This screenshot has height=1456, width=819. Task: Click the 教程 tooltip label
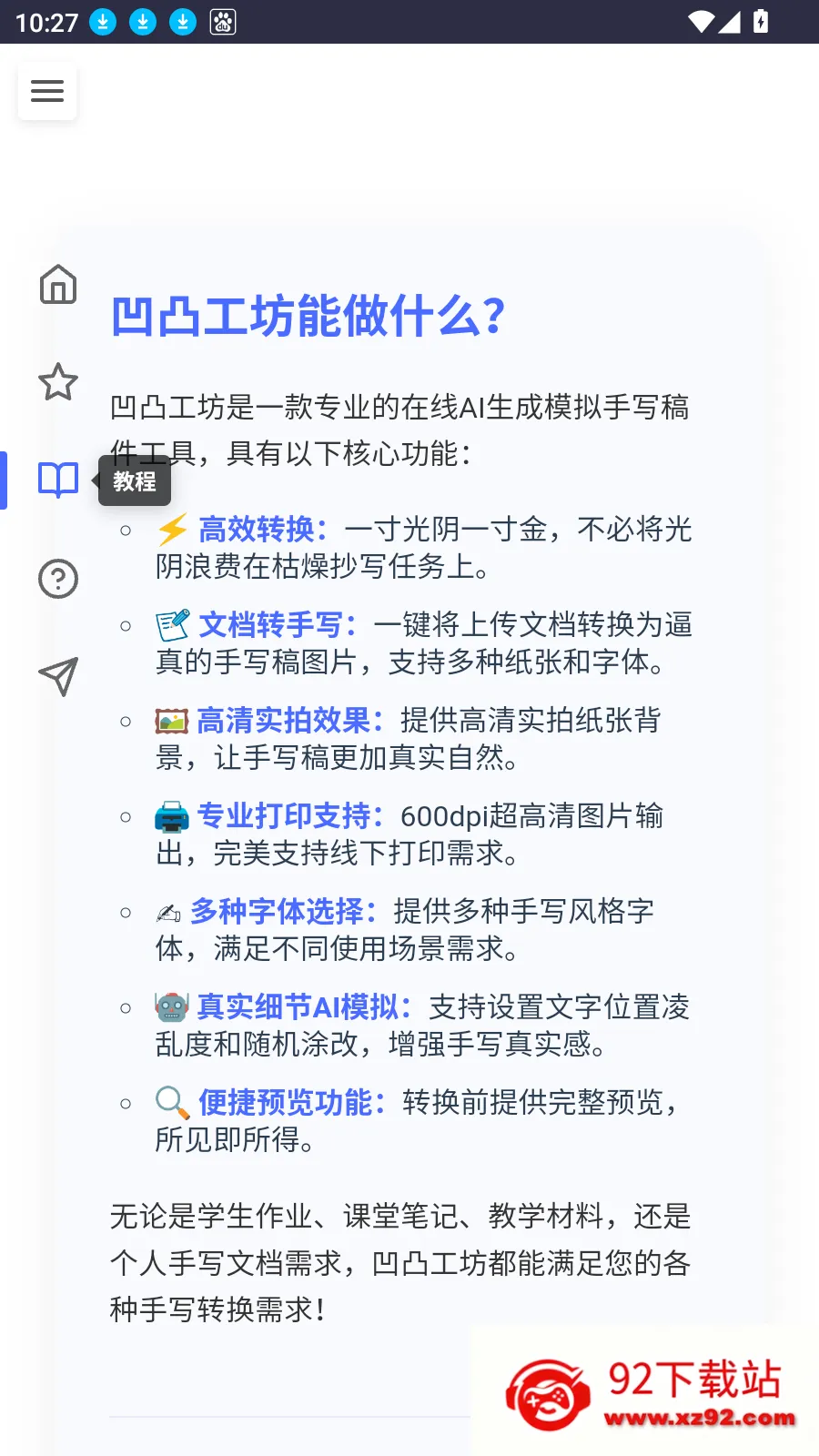[x=134, y=481]
